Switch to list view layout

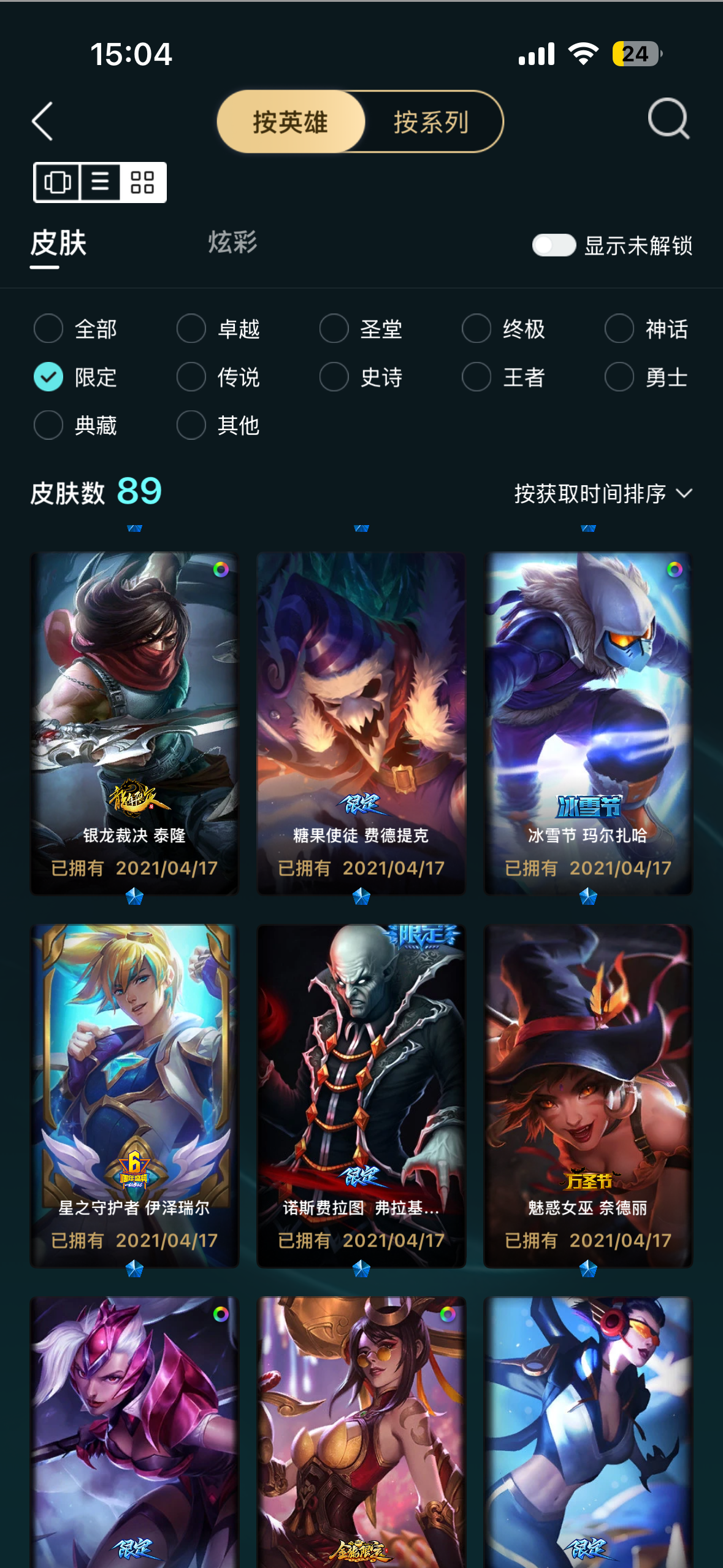click(x=101, y=182)
